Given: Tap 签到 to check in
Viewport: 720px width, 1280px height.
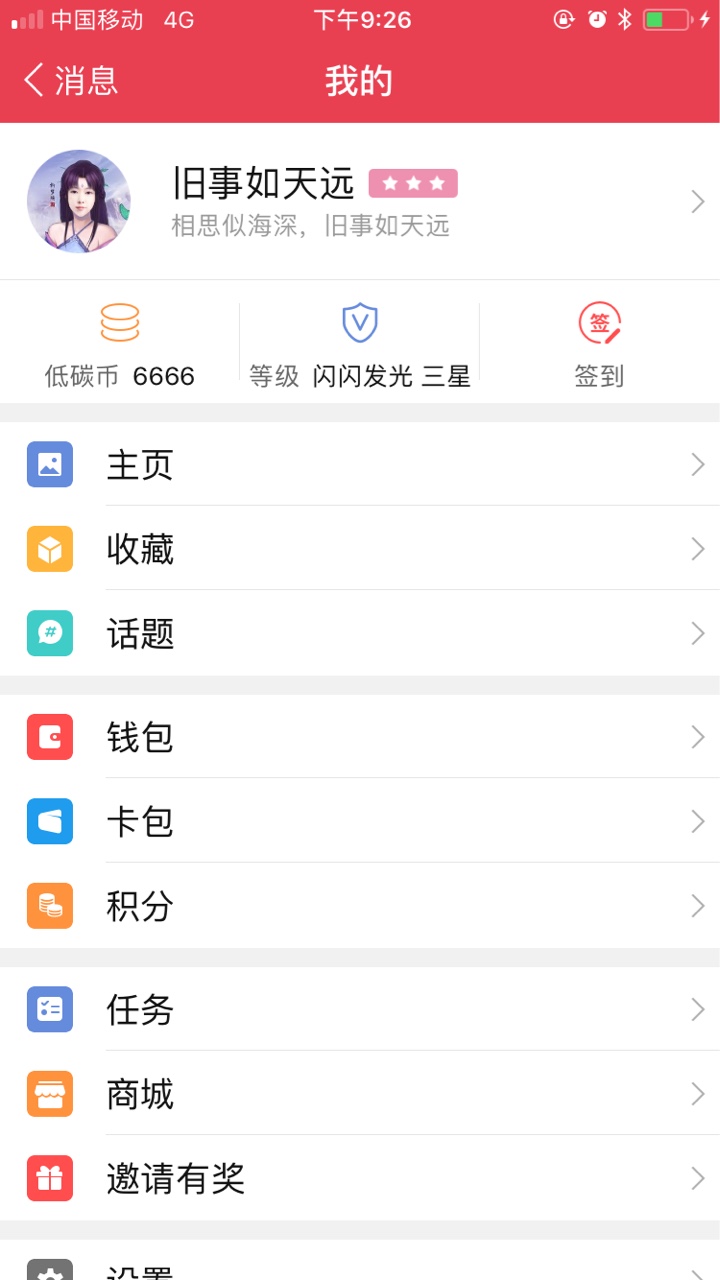Looking at the screenshot, I should (x=599, y=346).
